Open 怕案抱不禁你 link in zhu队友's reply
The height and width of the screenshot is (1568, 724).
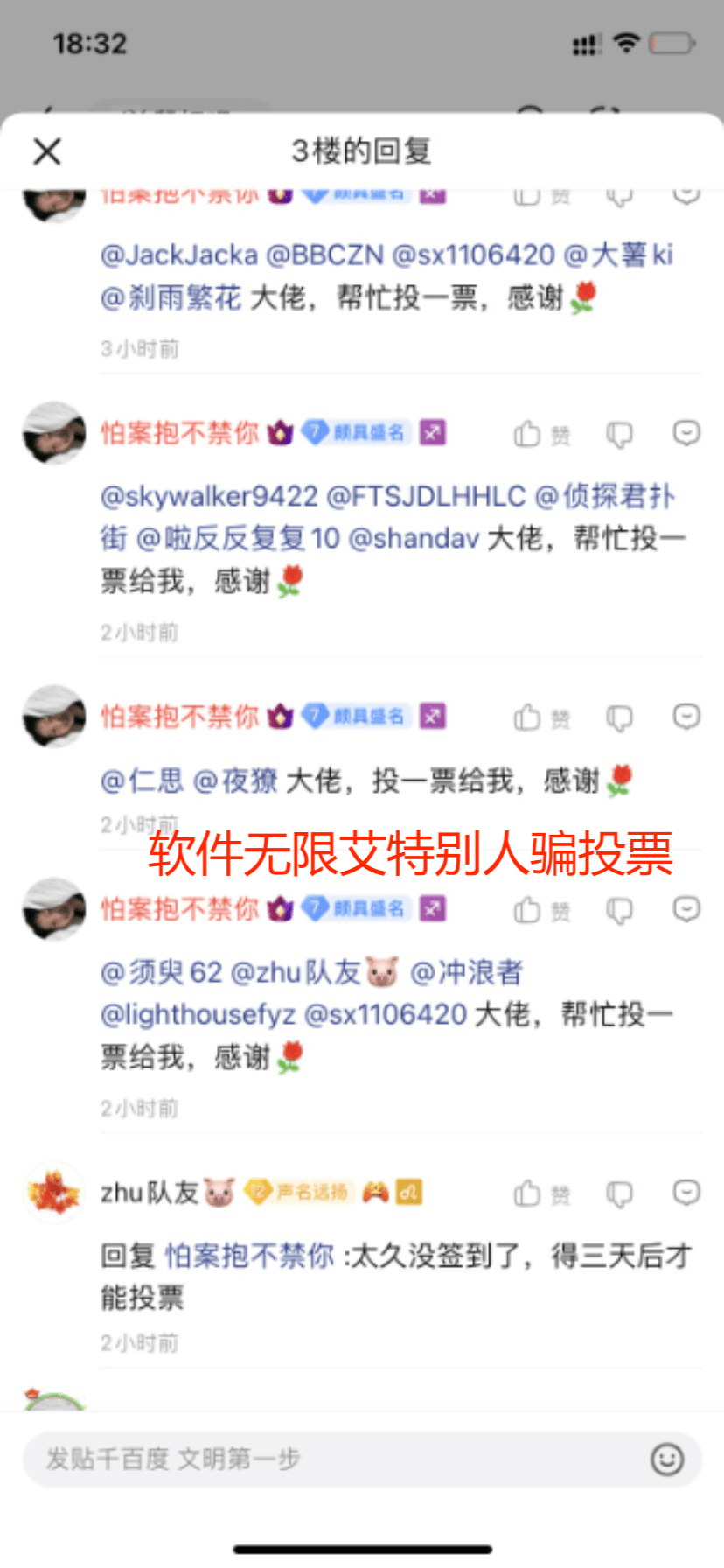(x=250, y=1256)
